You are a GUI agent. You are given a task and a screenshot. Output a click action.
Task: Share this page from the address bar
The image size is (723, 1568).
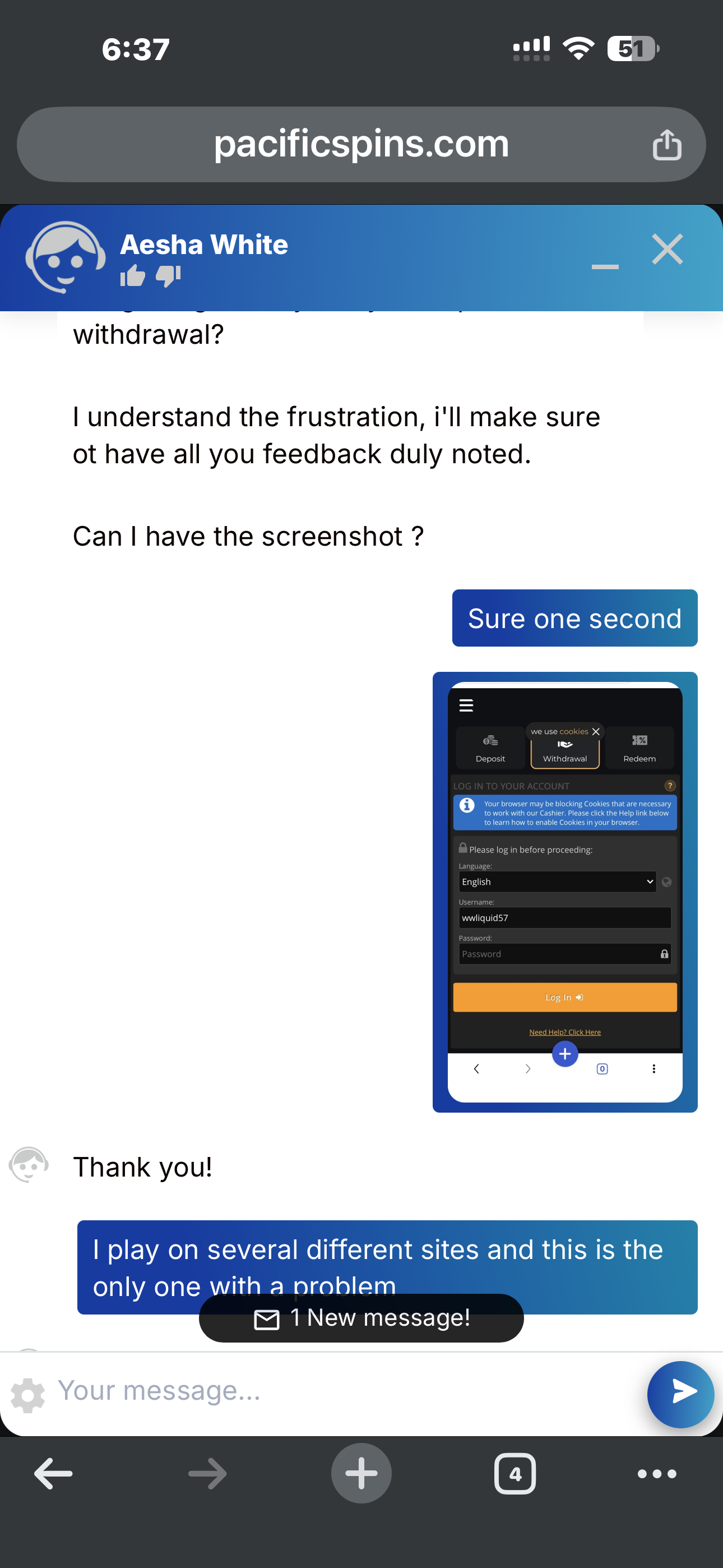point(666,145)
